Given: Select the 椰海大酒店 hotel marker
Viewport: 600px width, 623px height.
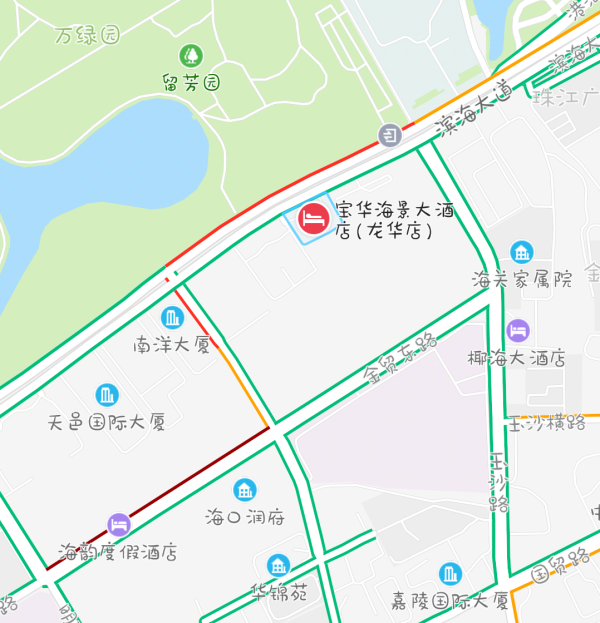Looking at the screenshot, I should point(518,330).
